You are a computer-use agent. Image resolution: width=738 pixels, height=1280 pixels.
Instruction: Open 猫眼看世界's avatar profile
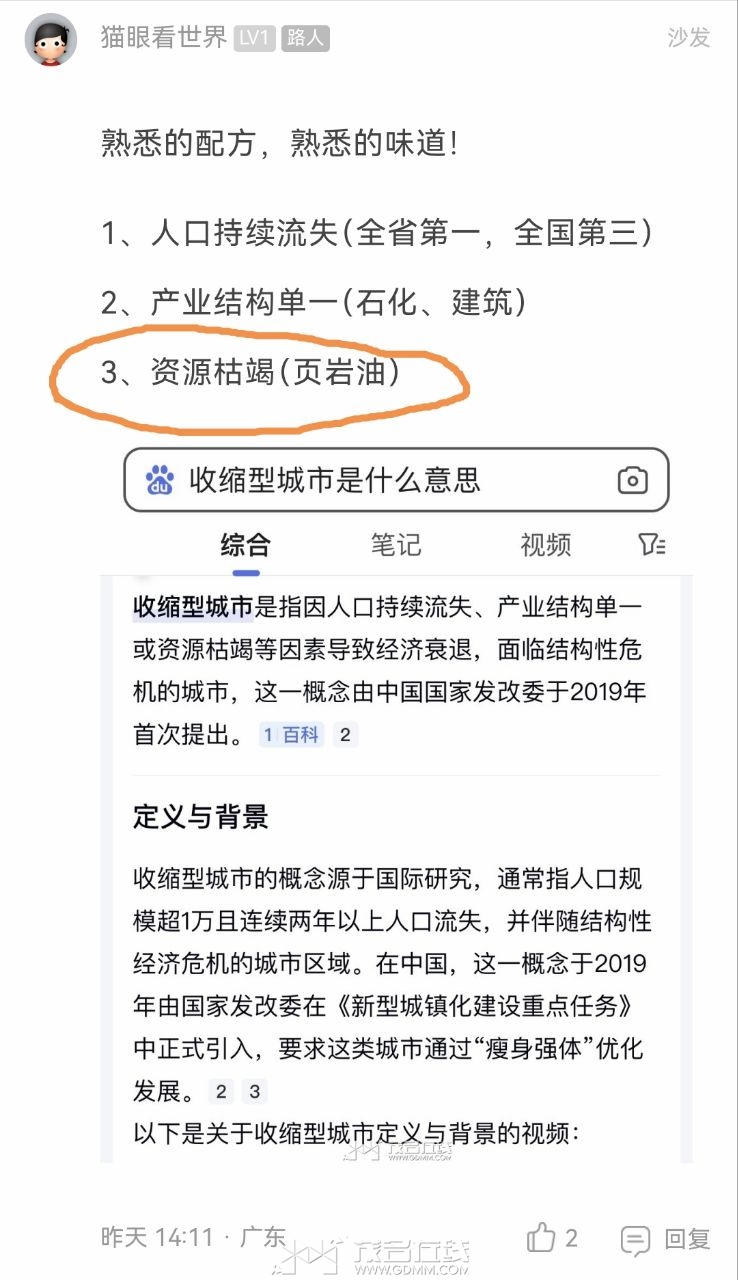(x=51, y=40)
